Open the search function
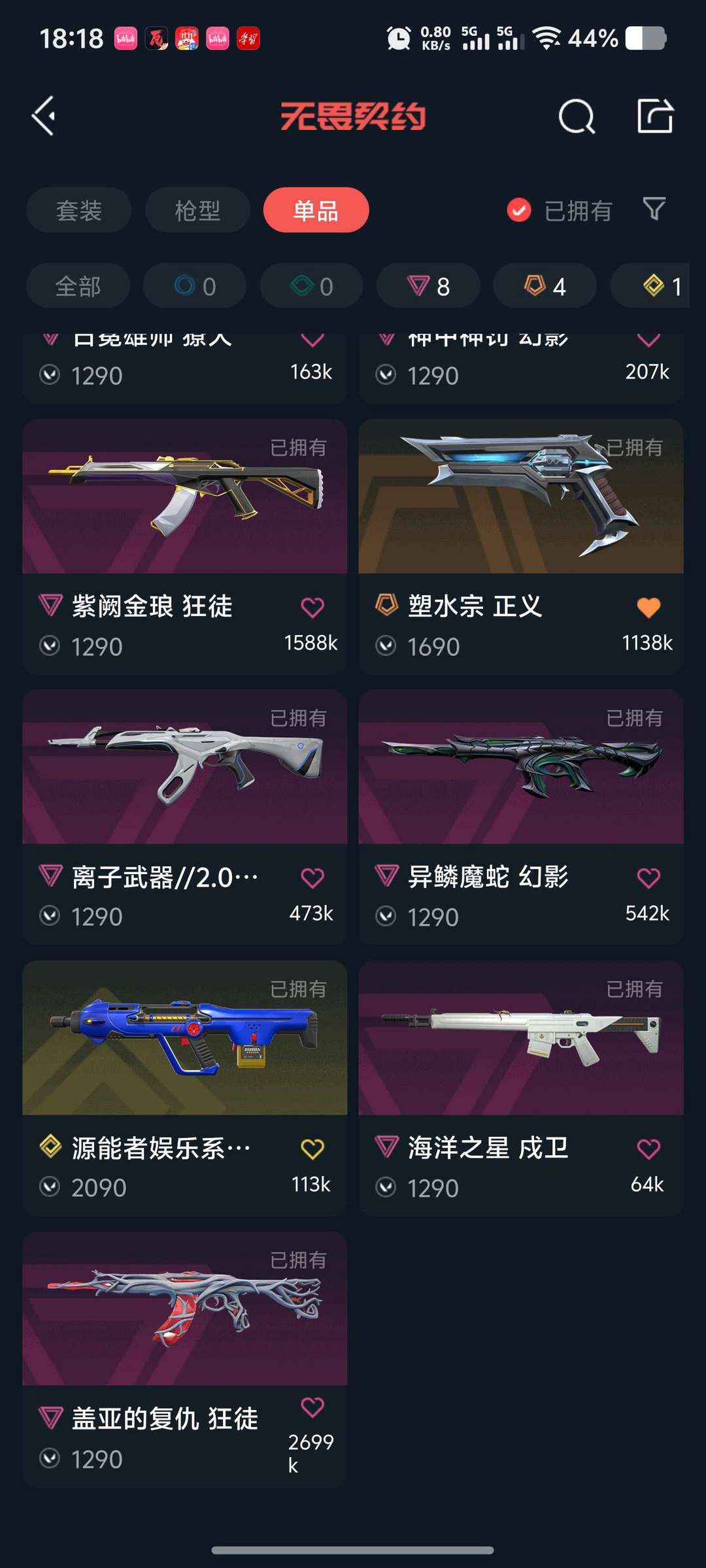706x1568 pixels. 577,118
